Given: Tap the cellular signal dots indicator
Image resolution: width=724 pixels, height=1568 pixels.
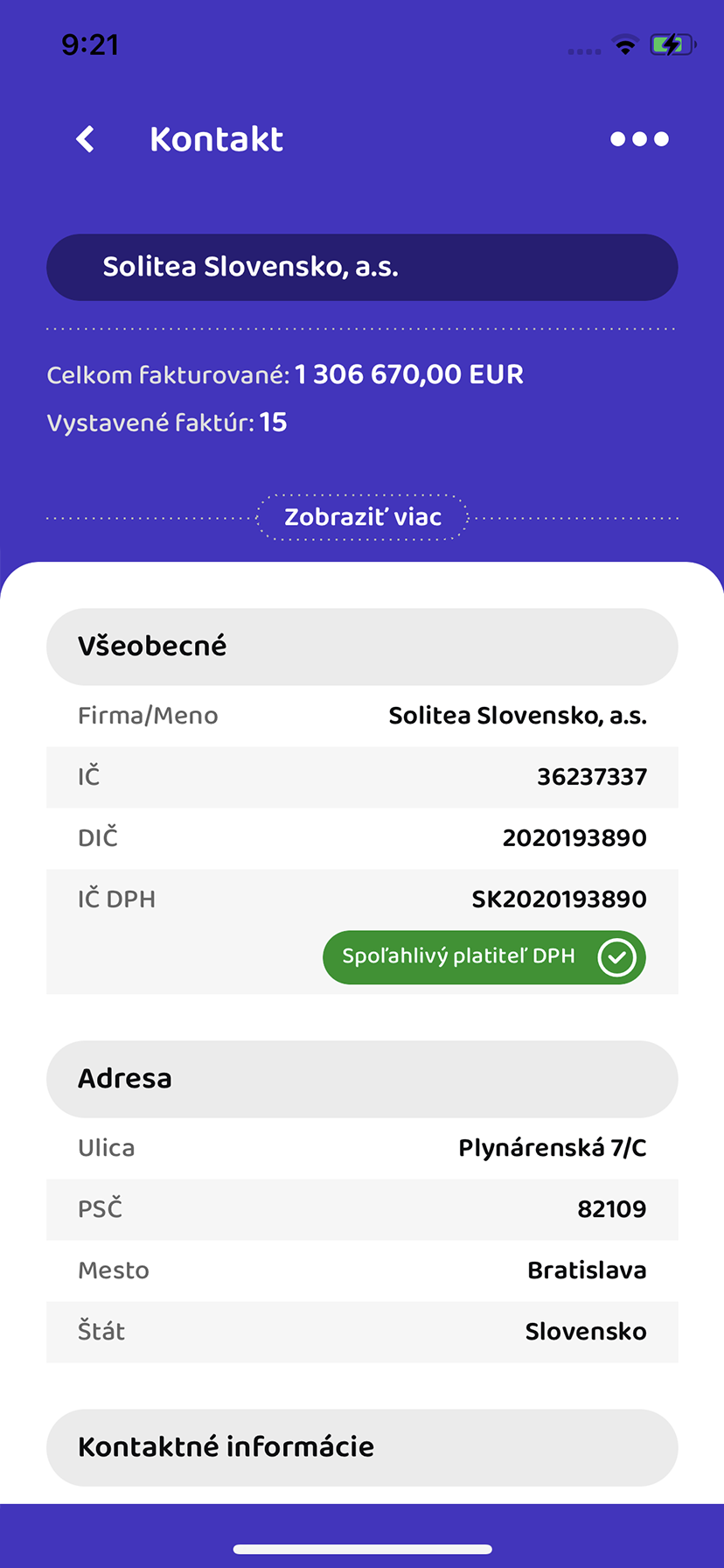Looking at the screenshot, I should [x=582, y=51].
